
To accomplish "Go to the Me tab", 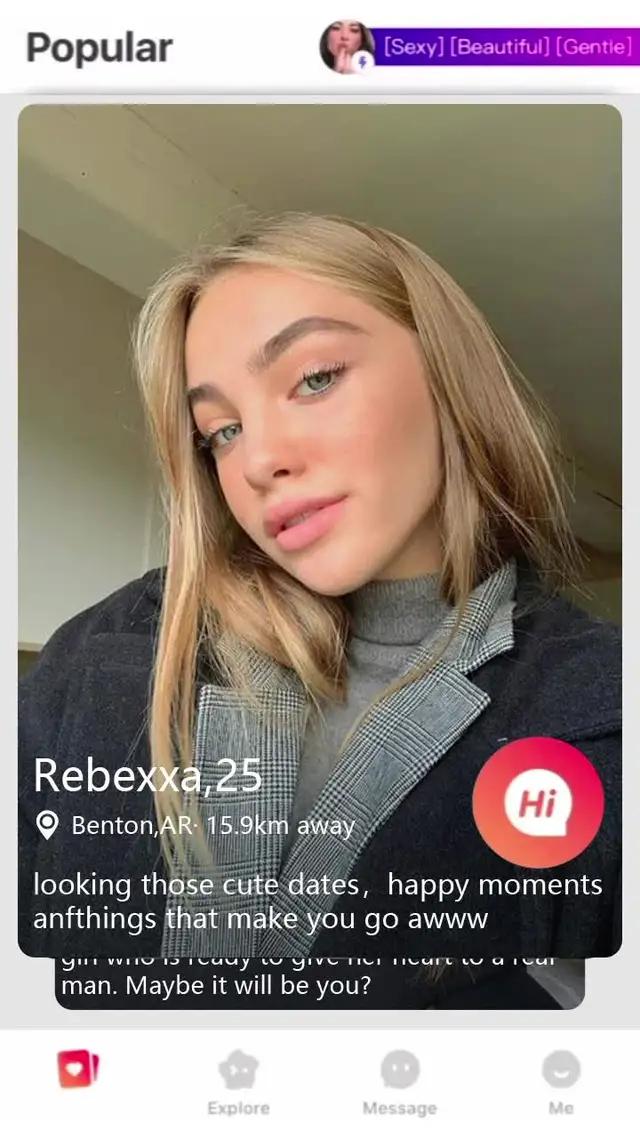I will 561,1083.
